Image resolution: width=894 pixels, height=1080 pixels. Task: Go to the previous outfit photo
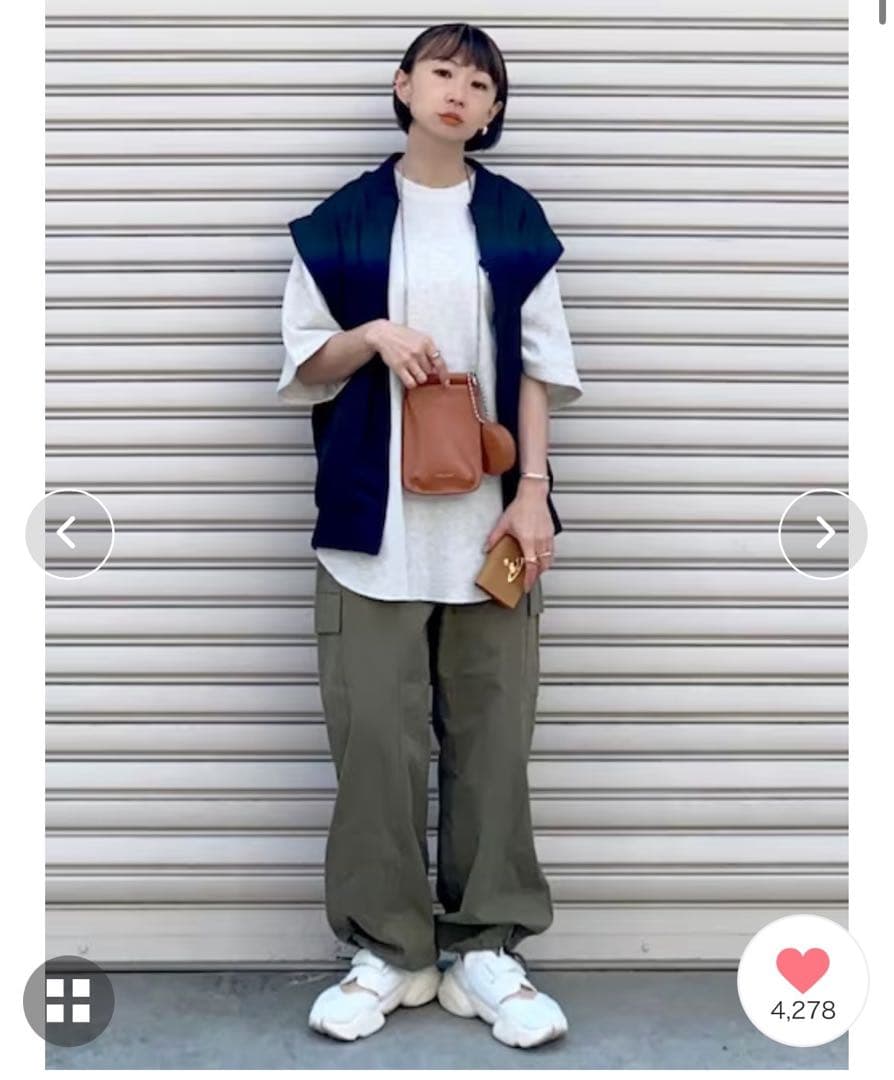pos(69,533)
